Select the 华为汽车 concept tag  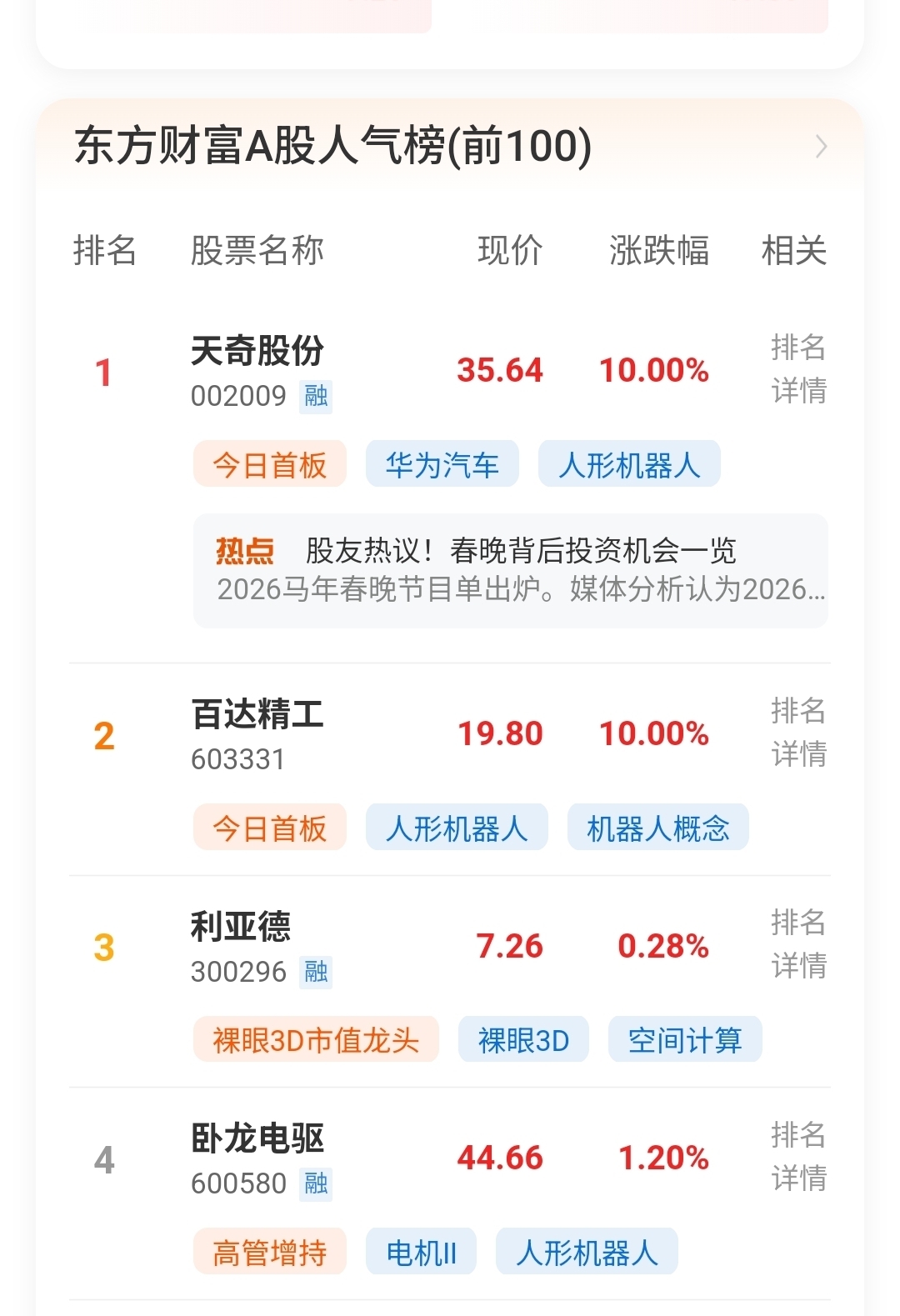441,464
